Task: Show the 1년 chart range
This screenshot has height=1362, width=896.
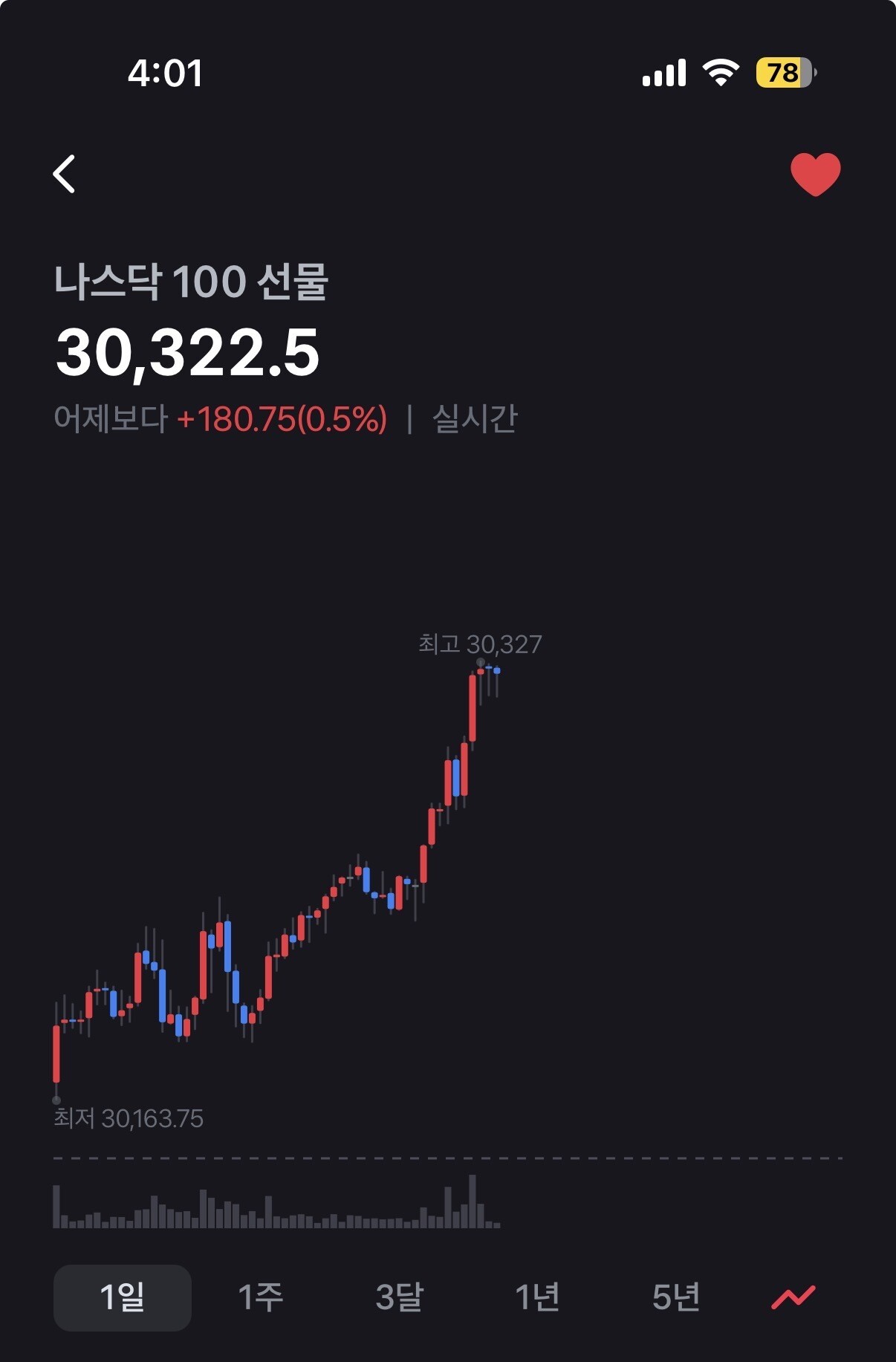Action: [x=537, y=1297]
